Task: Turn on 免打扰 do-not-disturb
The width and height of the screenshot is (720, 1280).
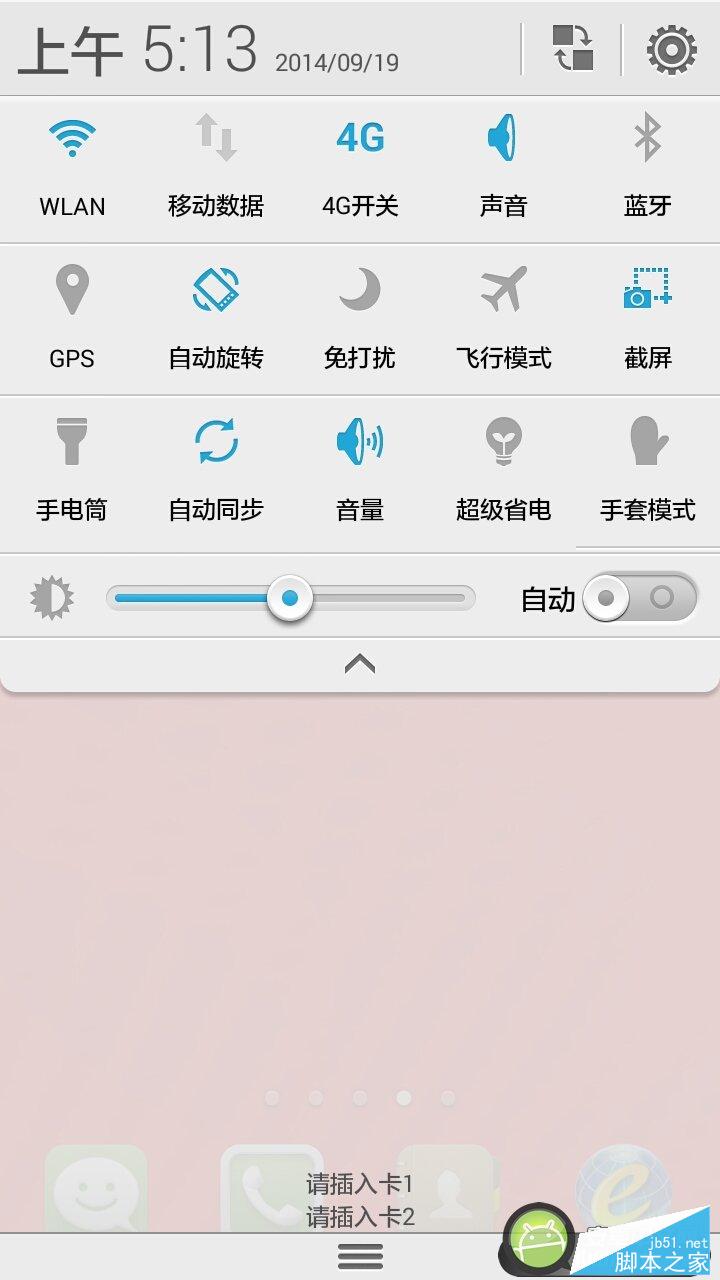Action: pos(360,318)
